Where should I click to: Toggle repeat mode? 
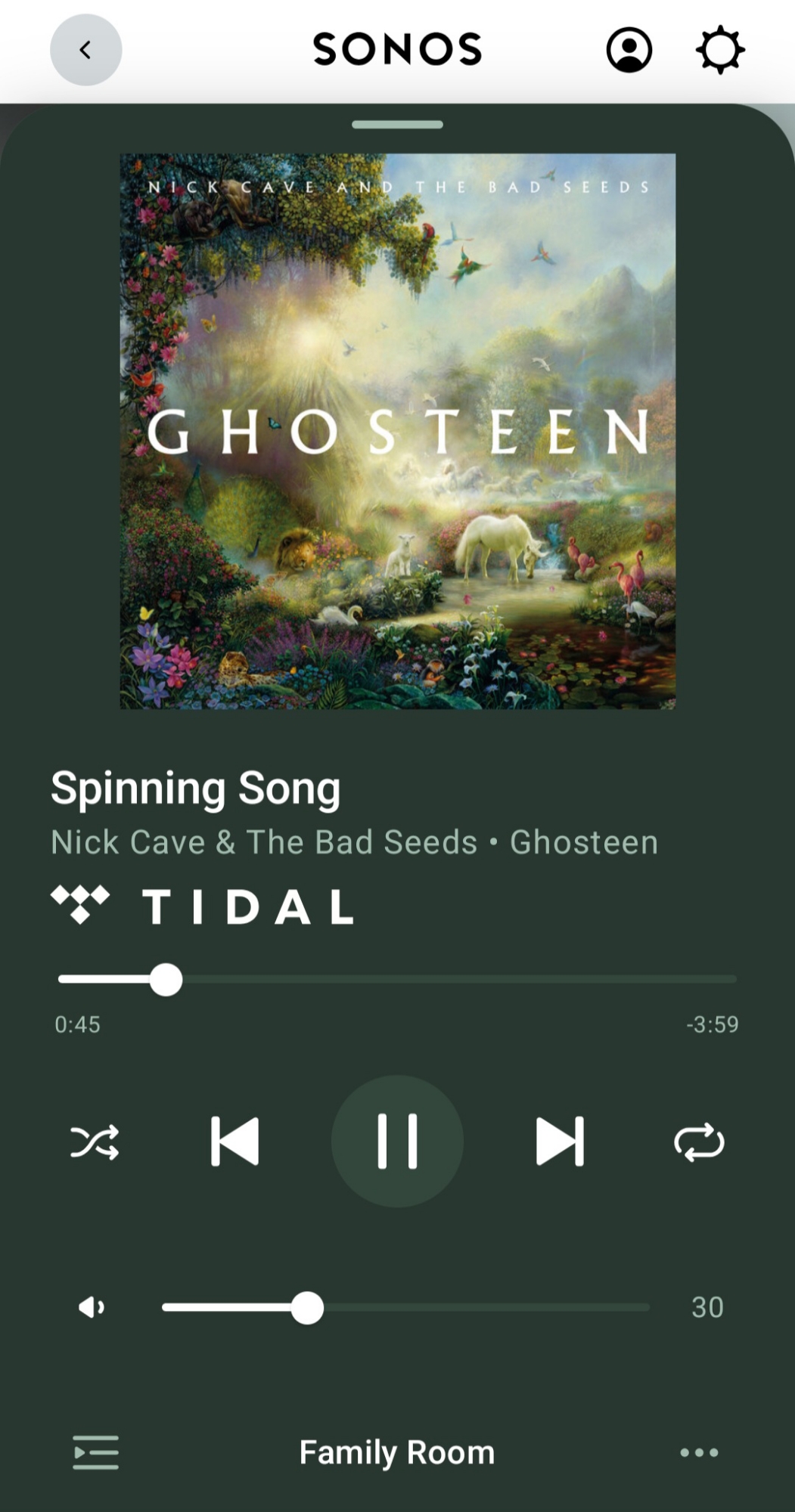point(699,1142)
